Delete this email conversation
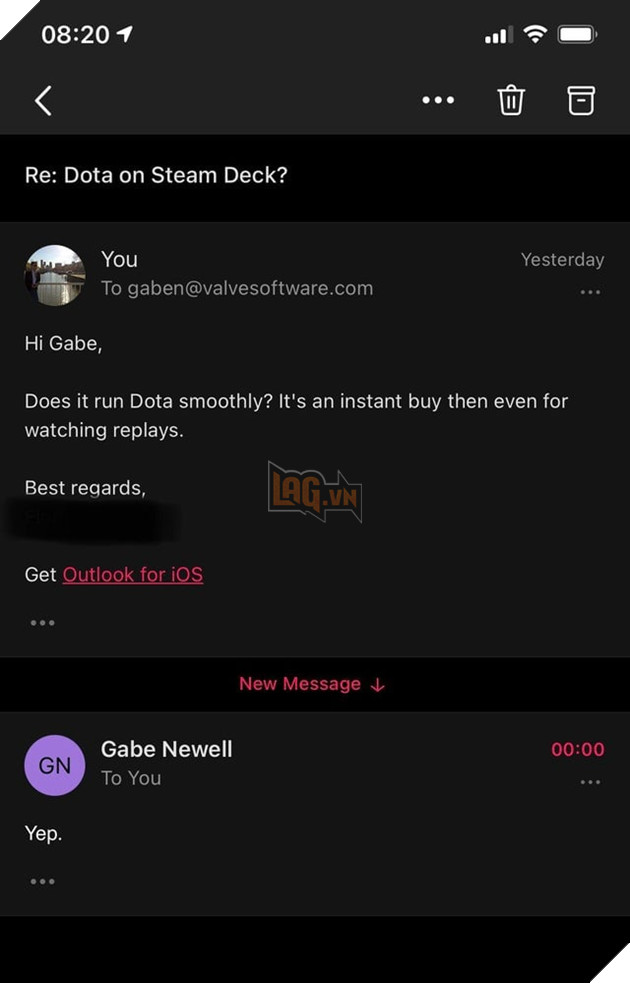 [x=511, y=100]
